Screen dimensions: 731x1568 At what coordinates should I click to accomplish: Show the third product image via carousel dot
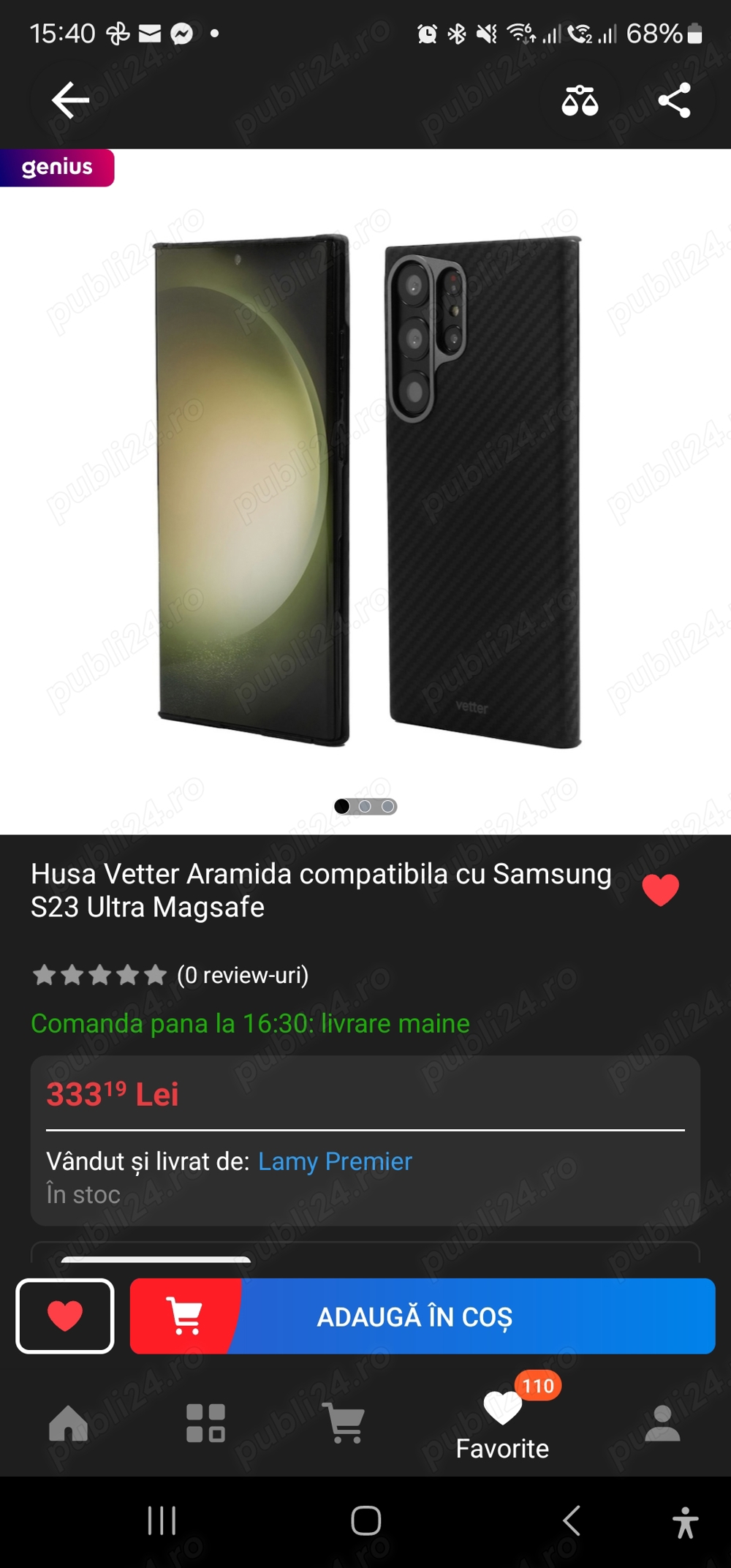389,806
